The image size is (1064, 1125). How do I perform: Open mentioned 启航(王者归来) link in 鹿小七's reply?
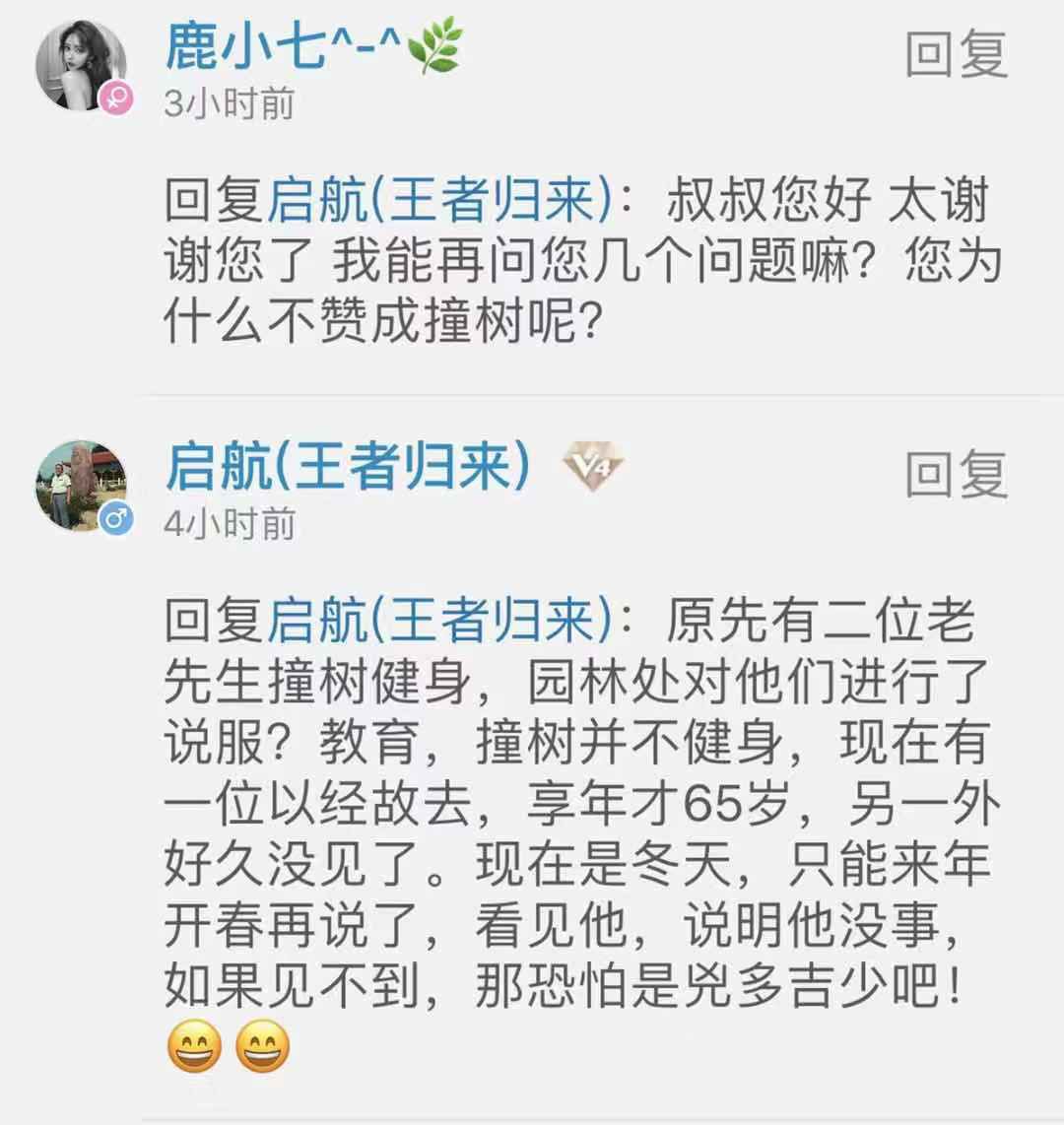[x=439, y=202]
